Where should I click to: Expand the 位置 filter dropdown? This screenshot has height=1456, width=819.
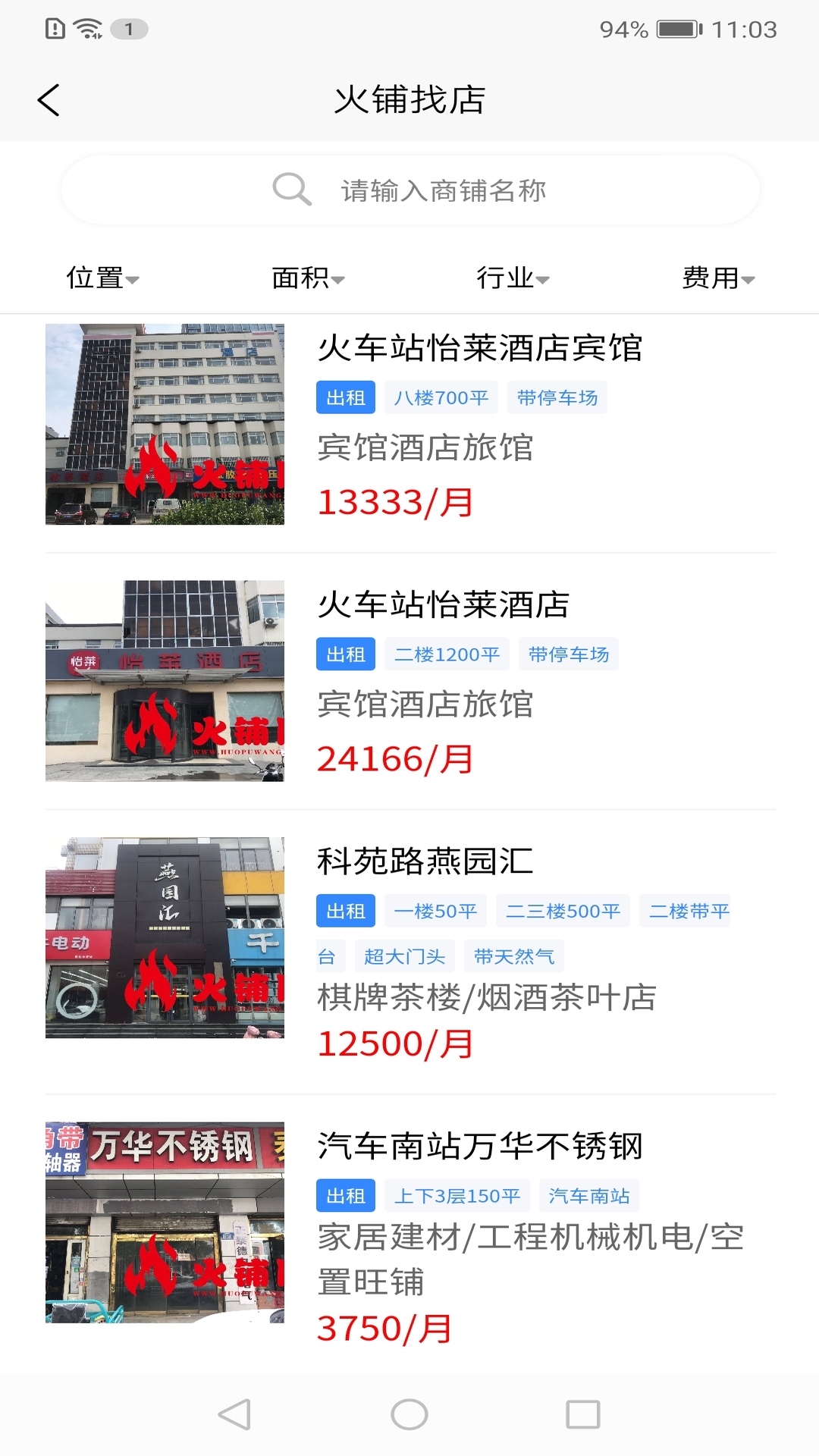pyautogui.click(x=102, y=278)
